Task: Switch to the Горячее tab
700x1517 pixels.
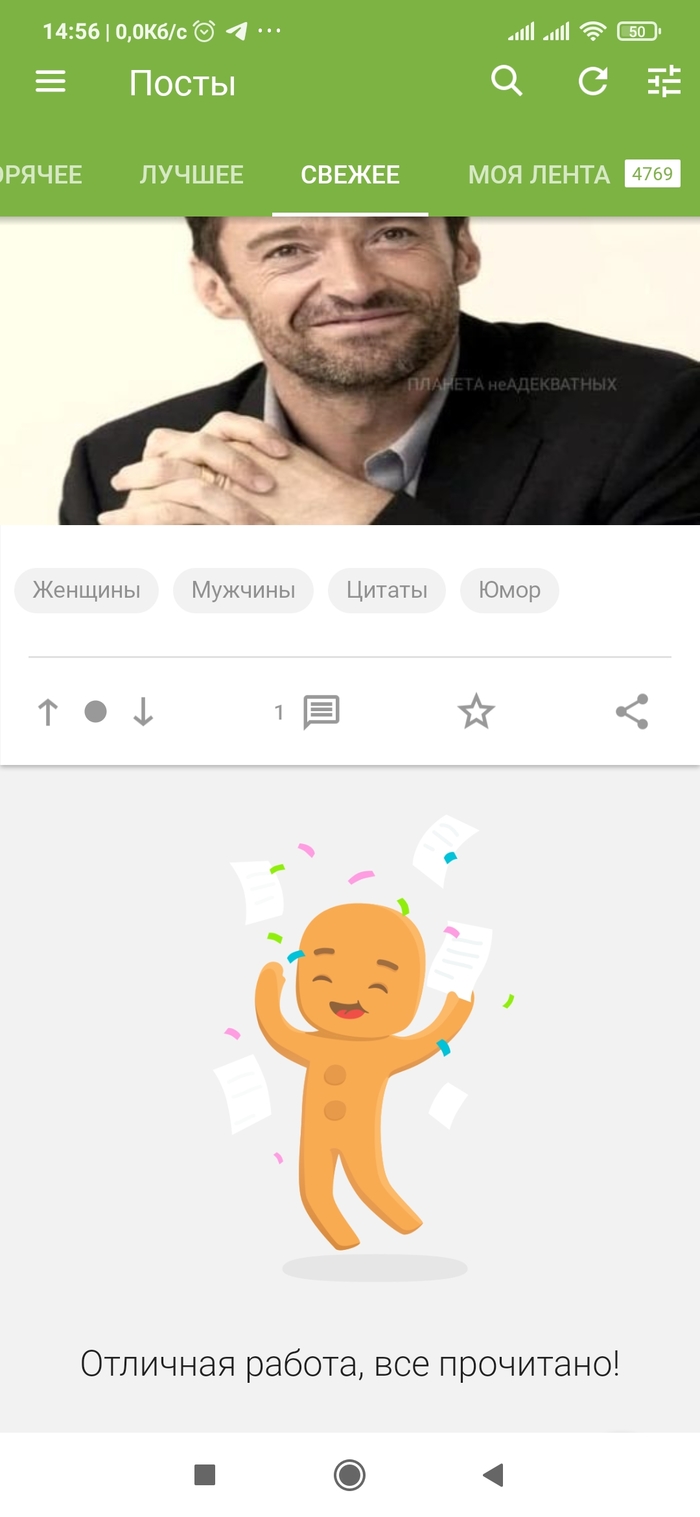Action: [x=41, y=175]
